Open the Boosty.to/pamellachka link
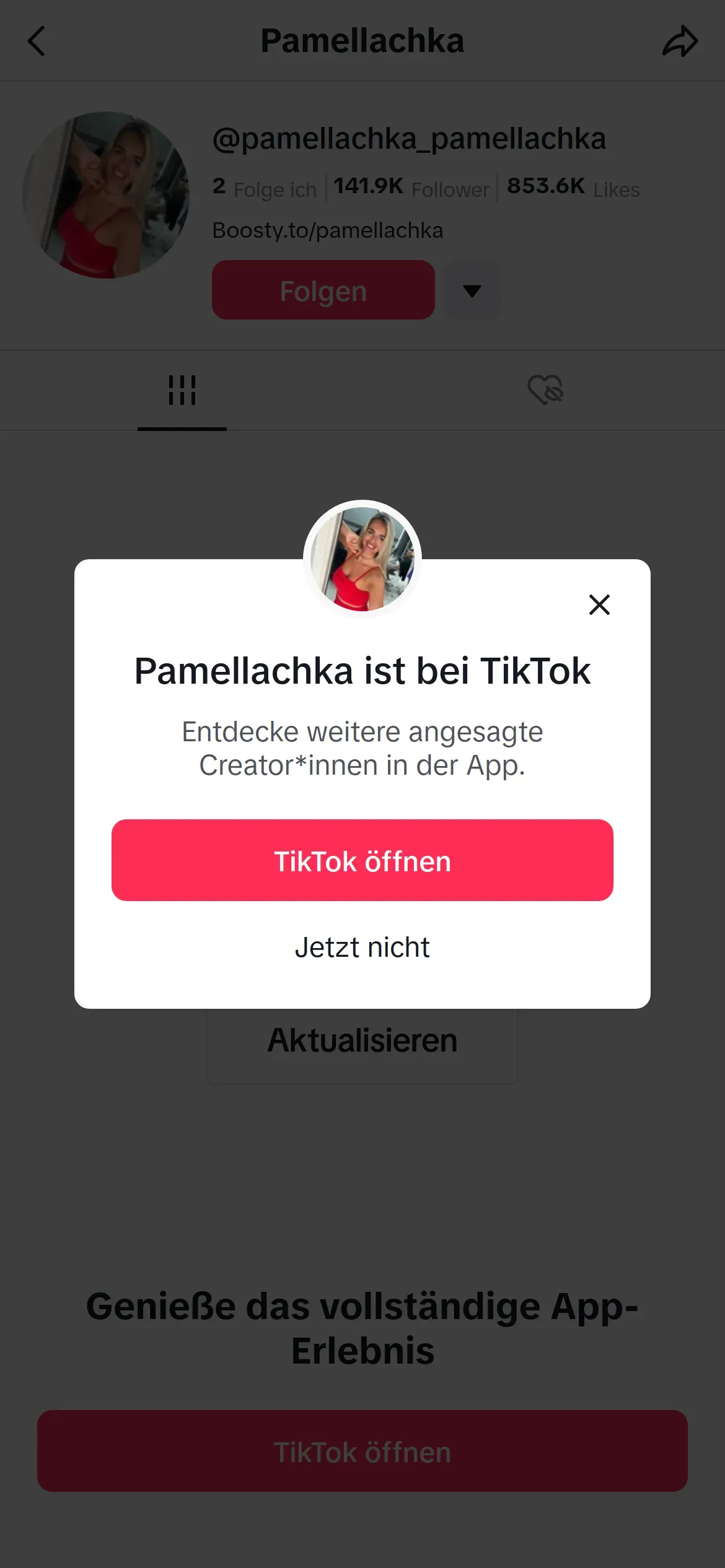The height and width of the screenshot is (1568, 725). [x=328, y=230]
